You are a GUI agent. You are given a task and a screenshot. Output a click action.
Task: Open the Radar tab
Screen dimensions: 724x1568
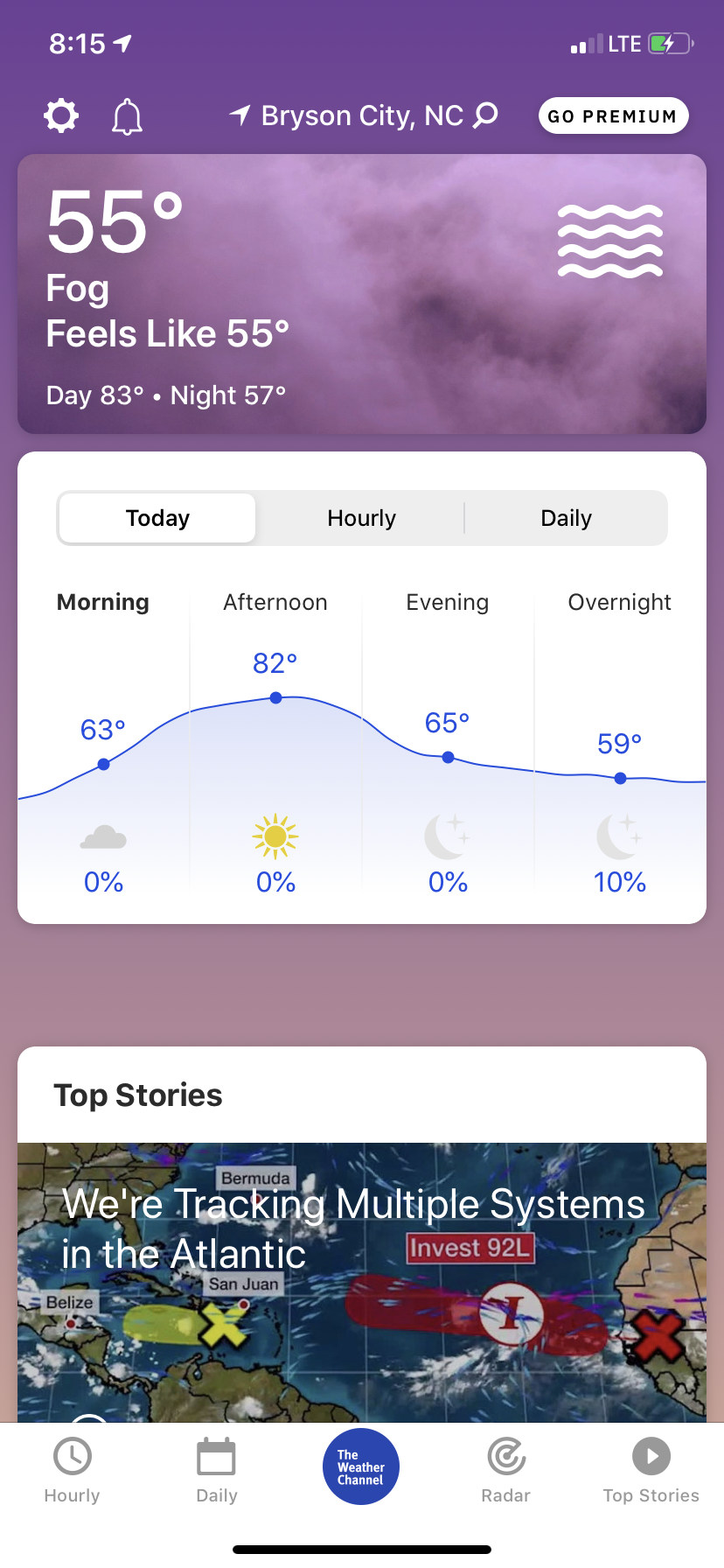[x=506, y=1470]
